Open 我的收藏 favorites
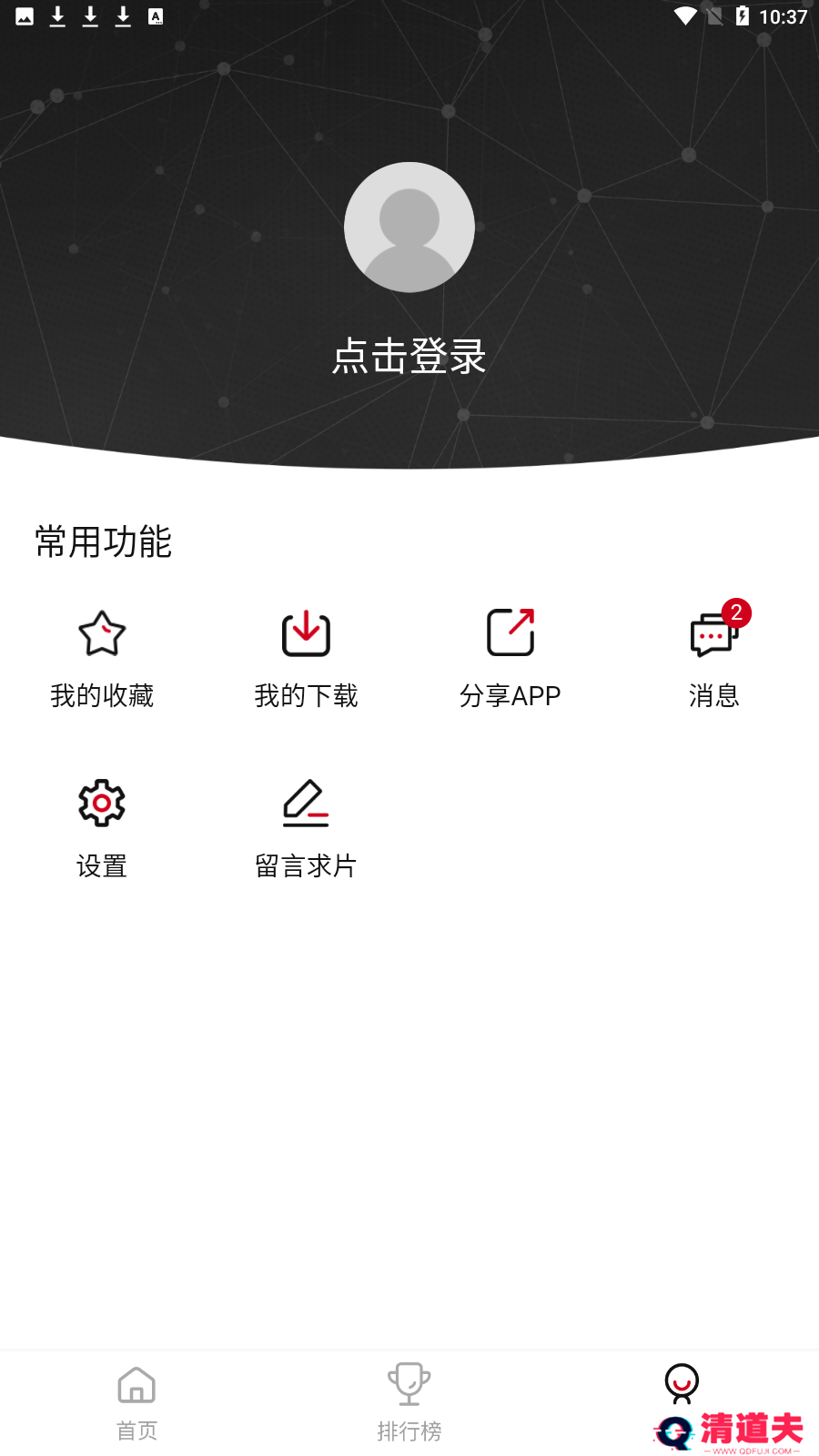The width and height of the screenshot is (819, 1456). click(102, 657)
